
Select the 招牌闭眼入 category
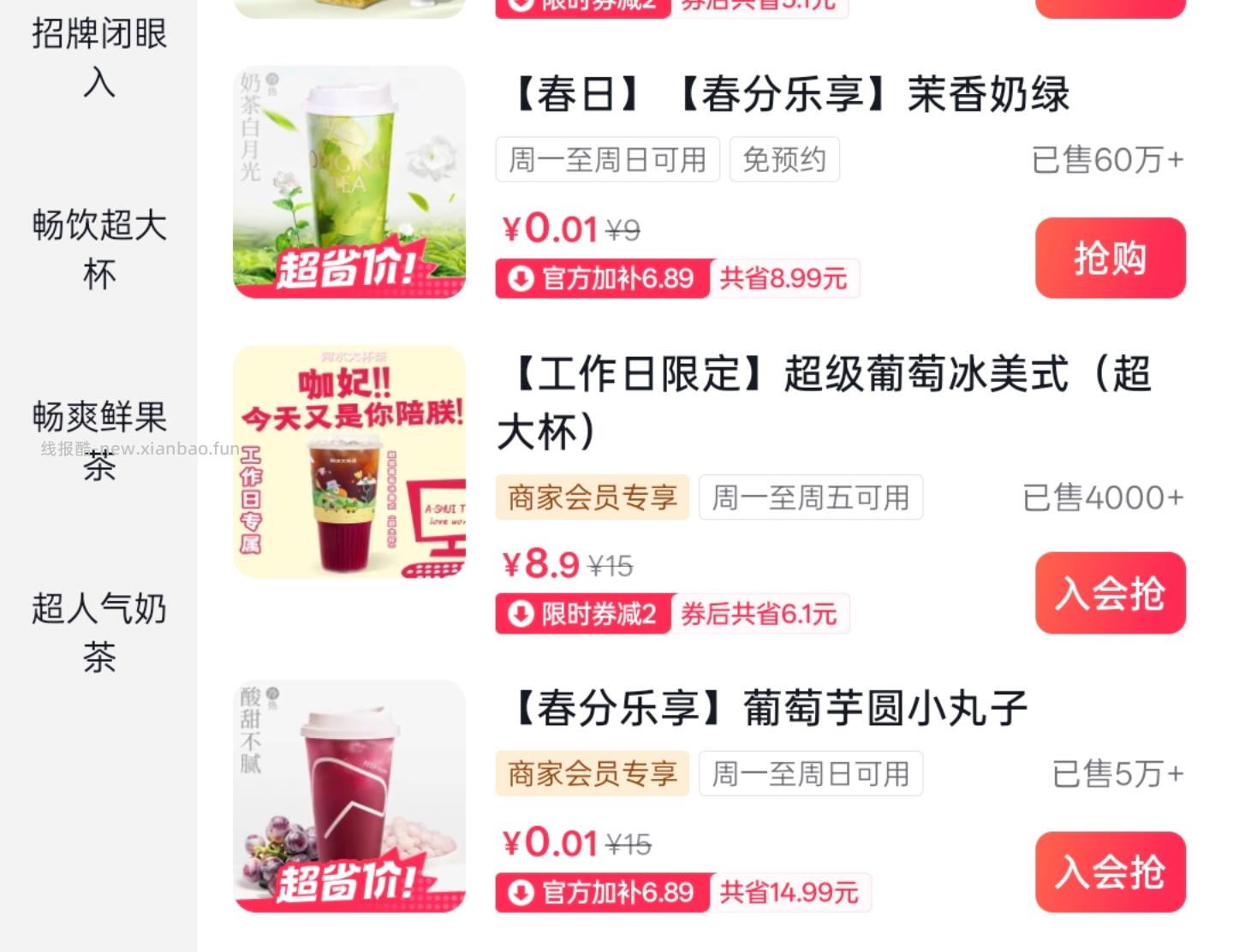(99, 58)
